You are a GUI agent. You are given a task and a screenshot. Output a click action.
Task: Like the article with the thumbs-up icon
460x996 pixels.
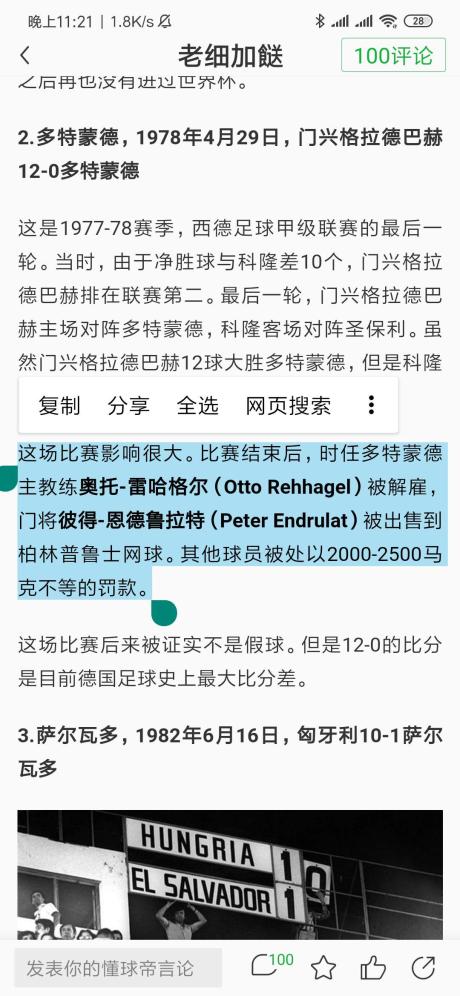tap(373, 968)
